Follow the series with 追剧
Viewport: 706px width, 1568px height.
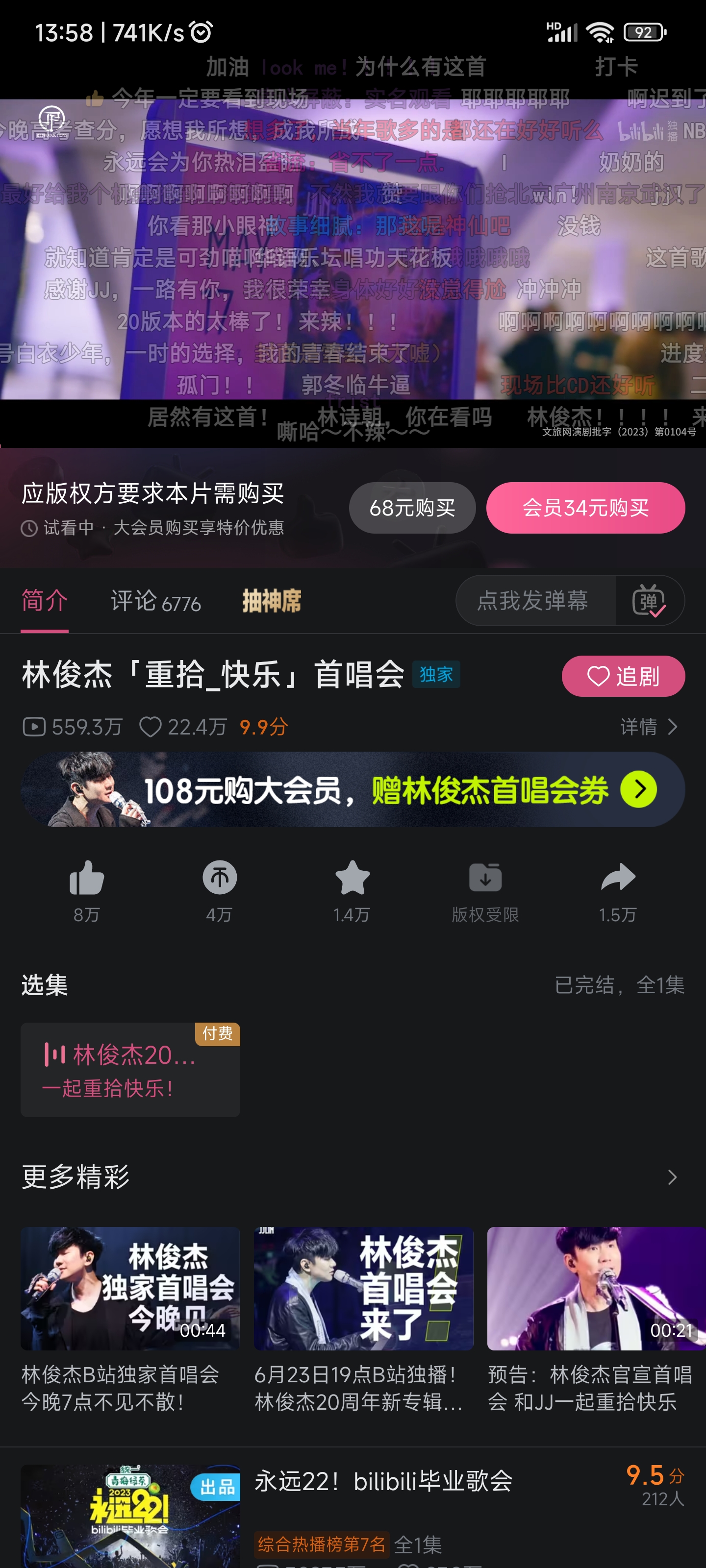pyautogui.click(x=623, y=676)
